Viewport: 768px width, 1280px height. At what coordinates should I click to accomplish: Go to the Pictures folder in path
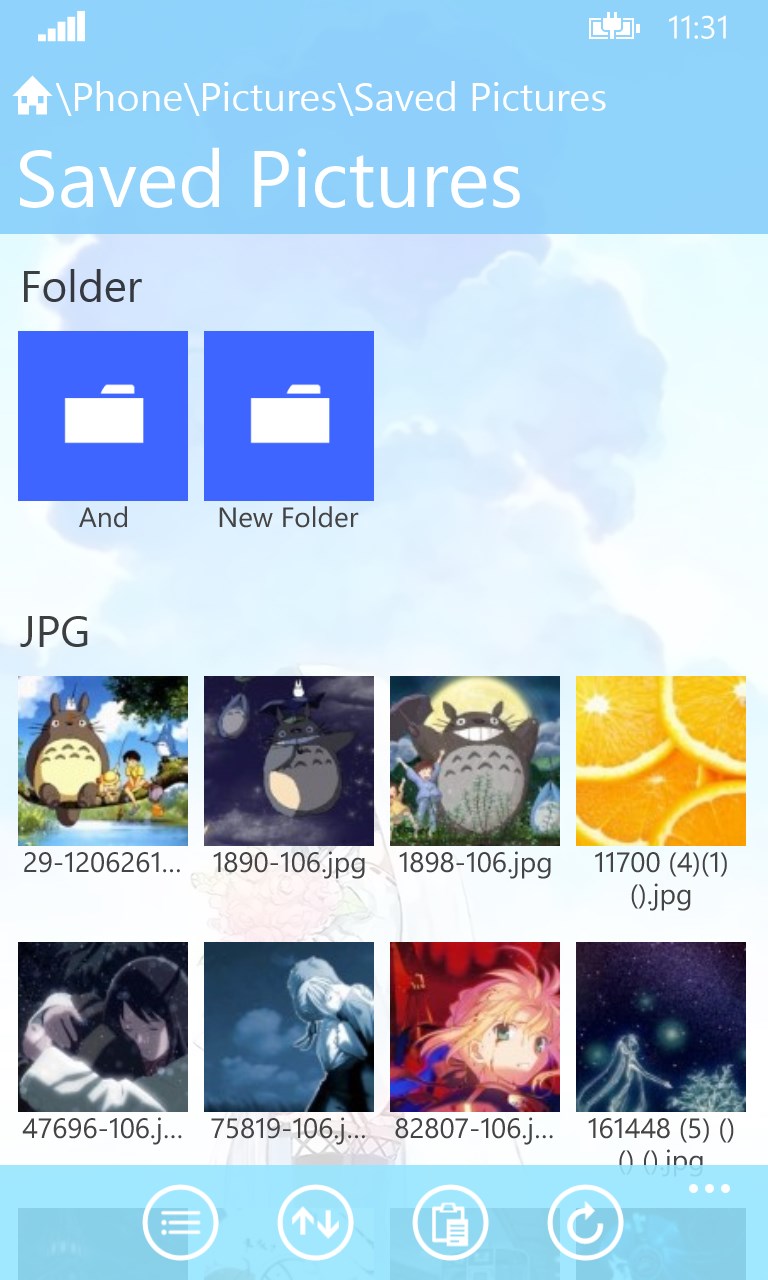coord(268,98)
